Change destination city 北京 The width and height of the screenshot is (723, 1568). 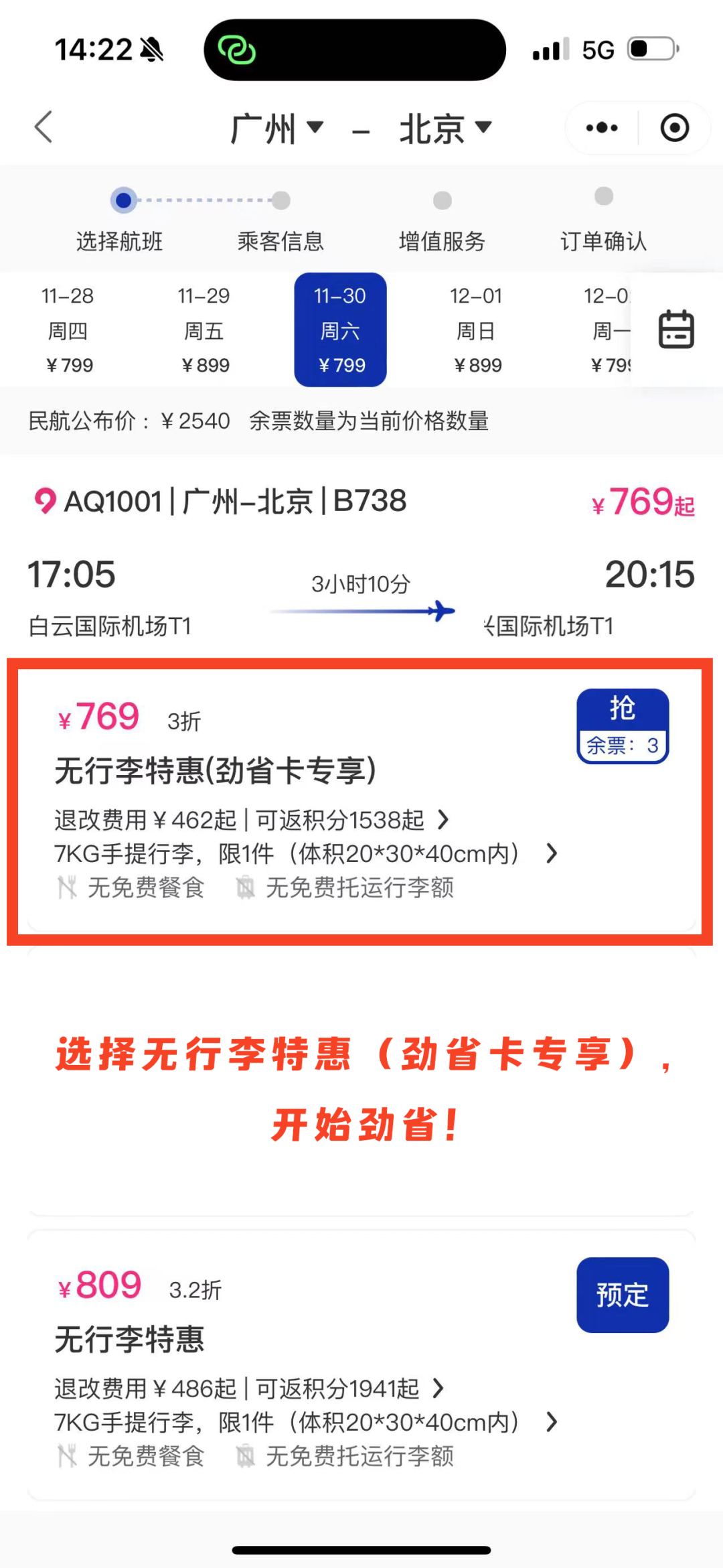point(445,128)
